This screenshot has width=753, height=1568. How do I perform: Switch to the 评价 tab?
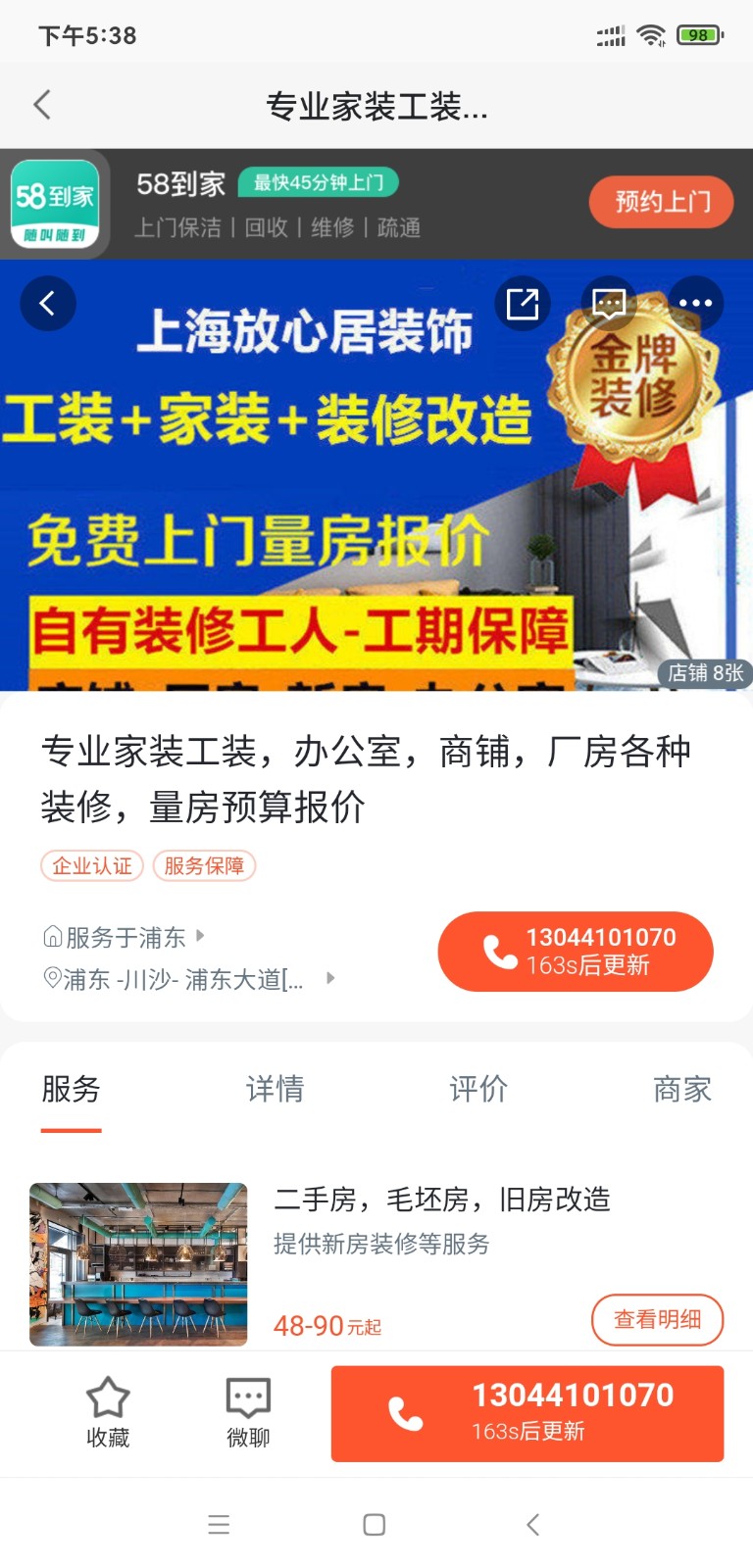point(478,1089)
